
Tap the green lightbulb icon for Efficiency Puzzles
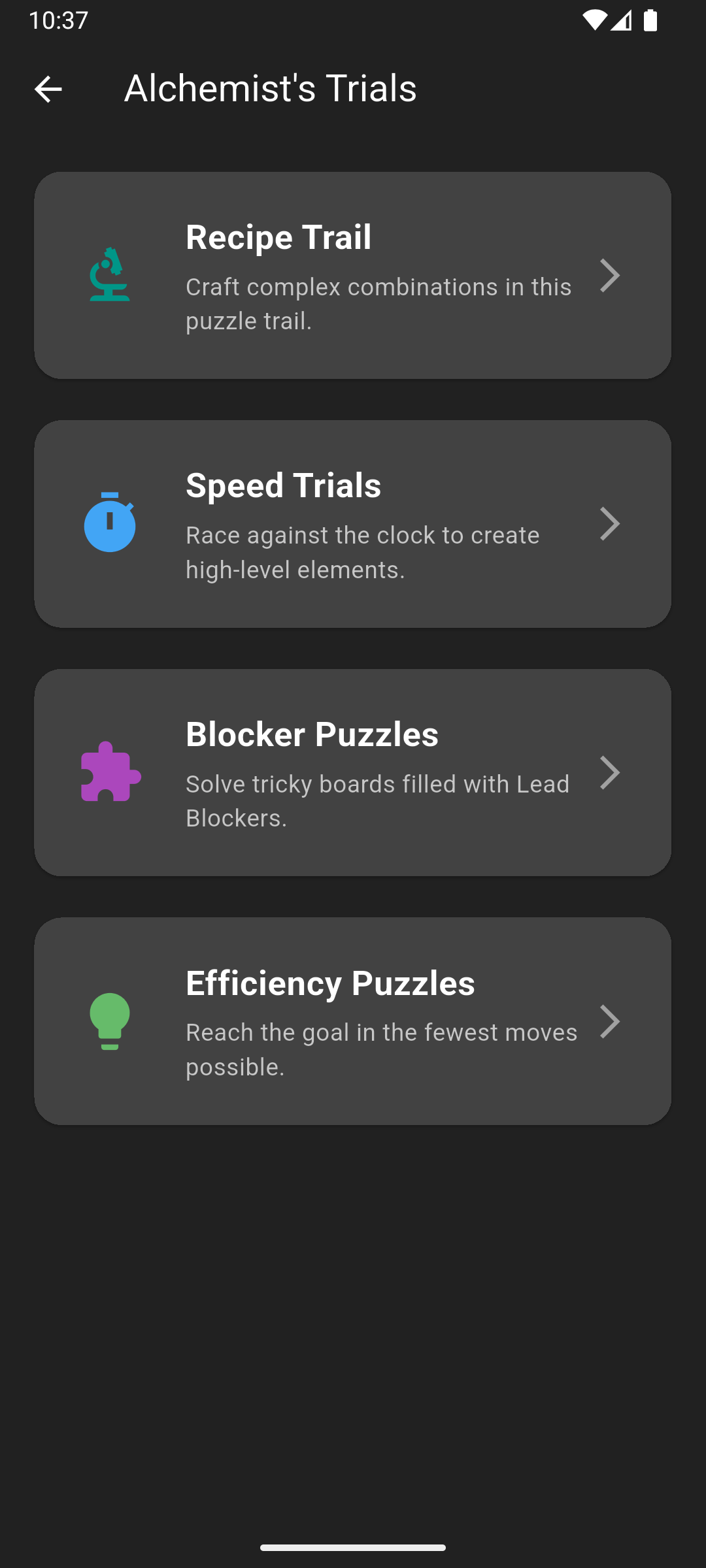(110, 1021)
